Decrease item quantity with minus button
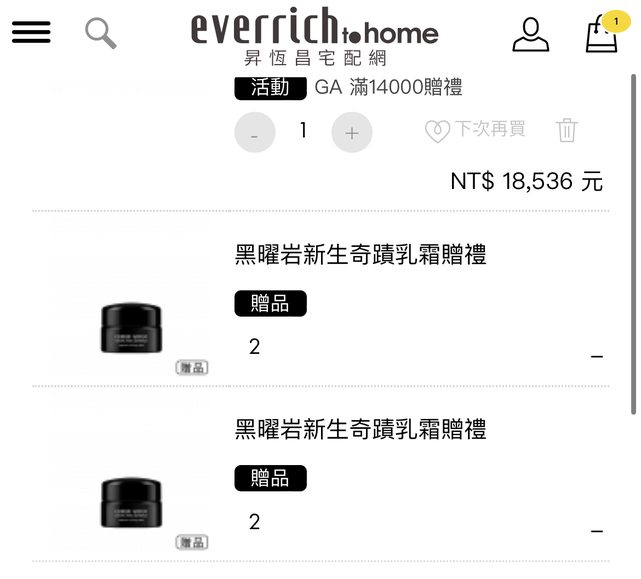Viewport: 641px width, 579px height. click(255, 132)
